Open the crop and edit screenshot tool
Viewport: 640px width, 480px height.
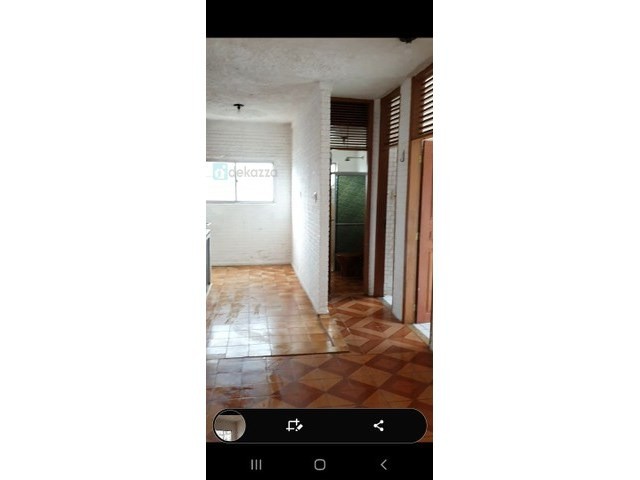[294, 426]
